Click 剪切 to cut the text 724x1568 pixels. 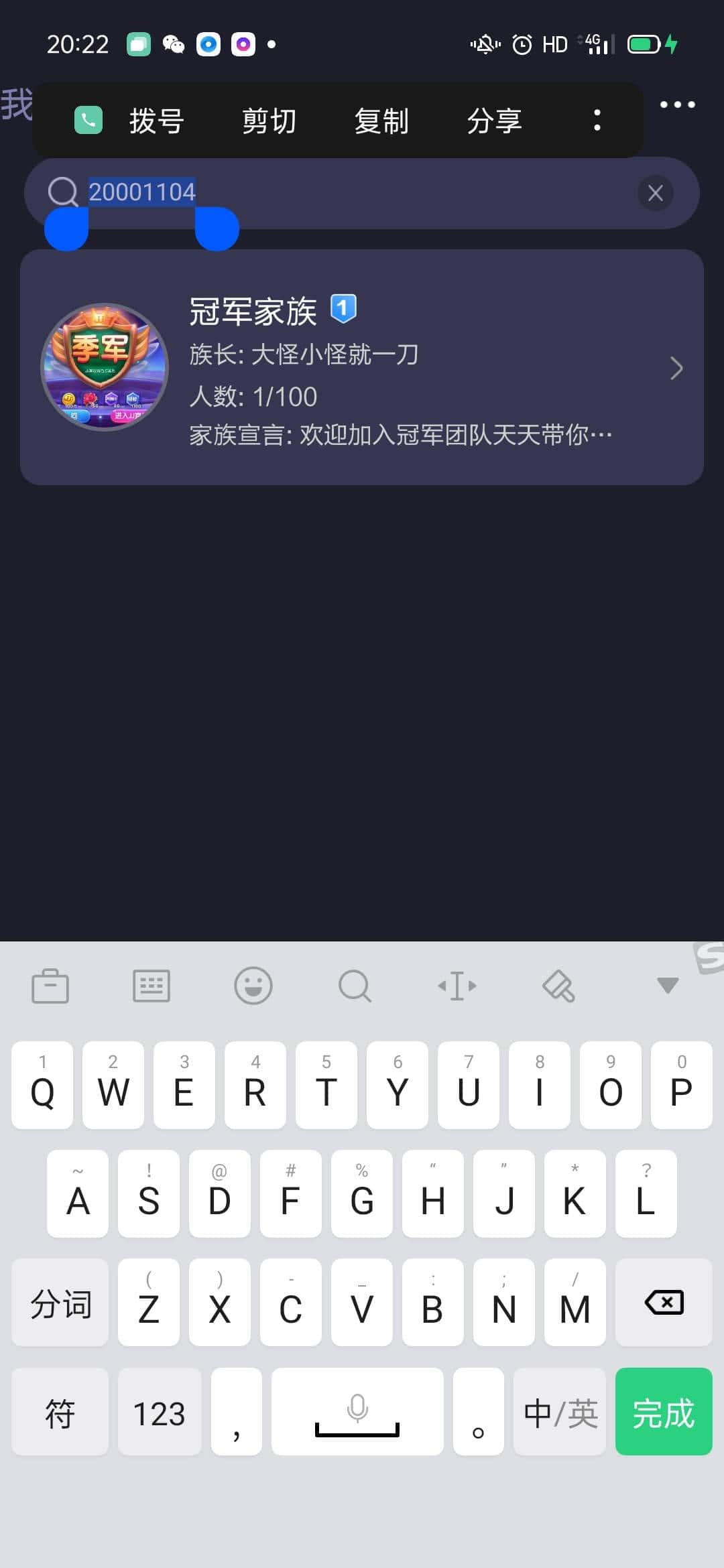(x=269, y=121)
